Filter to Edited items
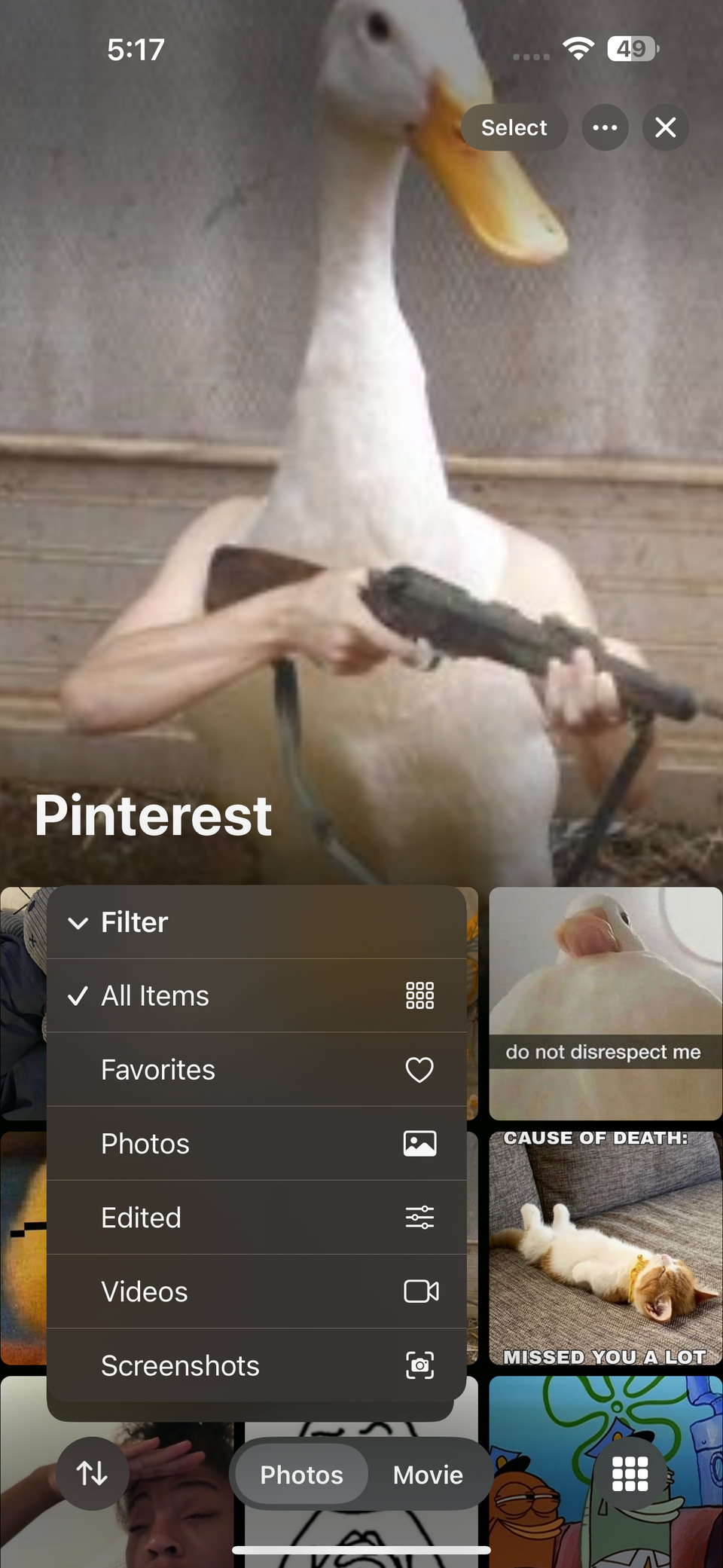 click(256, 1218)
